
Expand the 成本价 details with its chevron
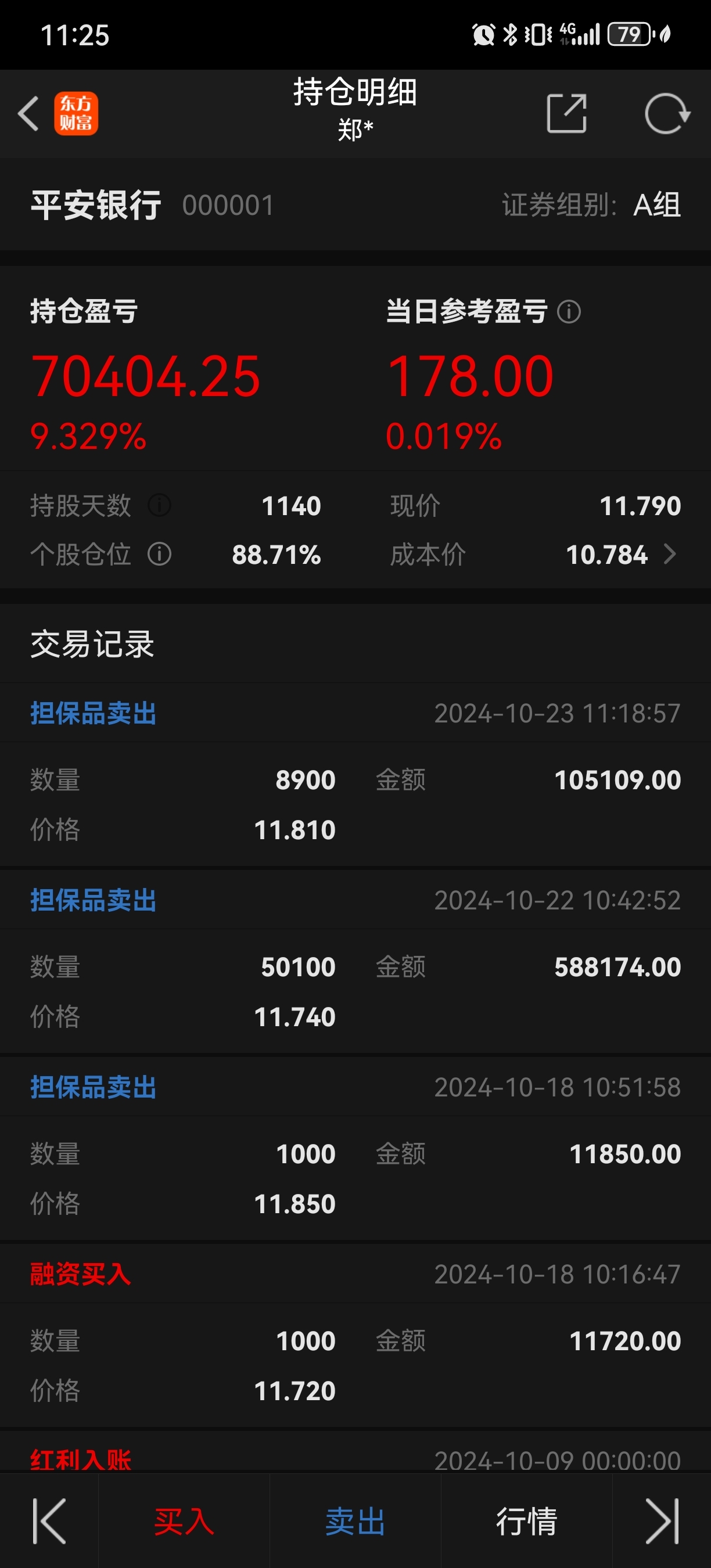[x=671, y=555]
